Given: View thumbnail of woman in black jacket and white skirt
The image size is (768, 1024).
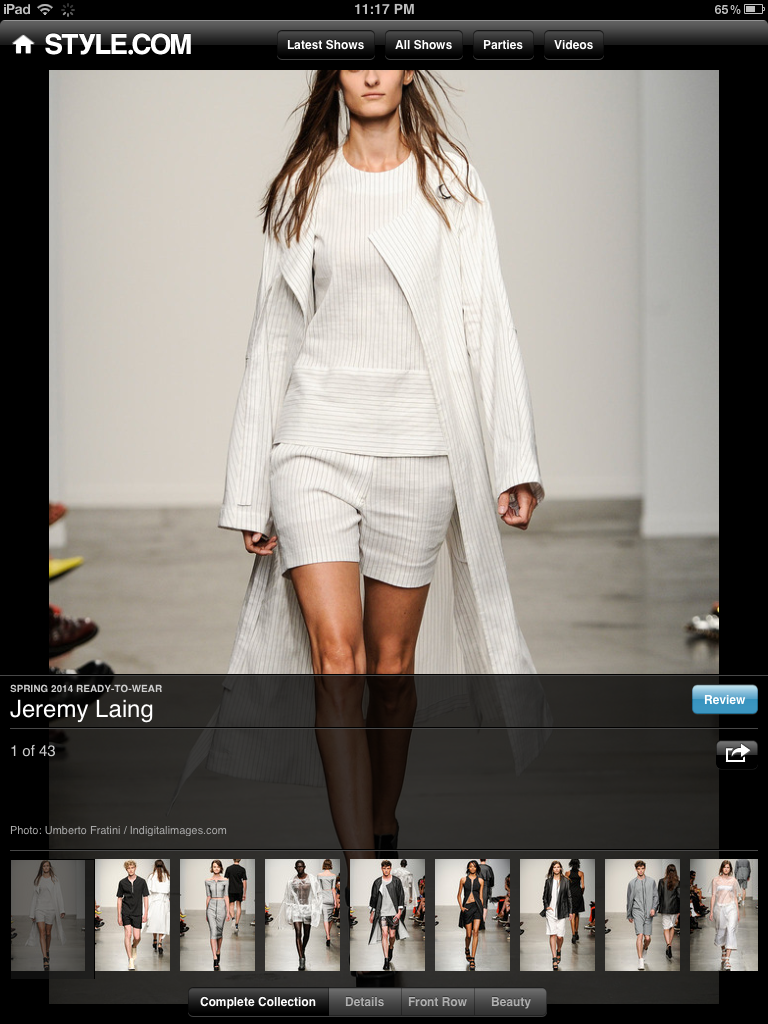Looking at the screenshot, I should [557, 915].
